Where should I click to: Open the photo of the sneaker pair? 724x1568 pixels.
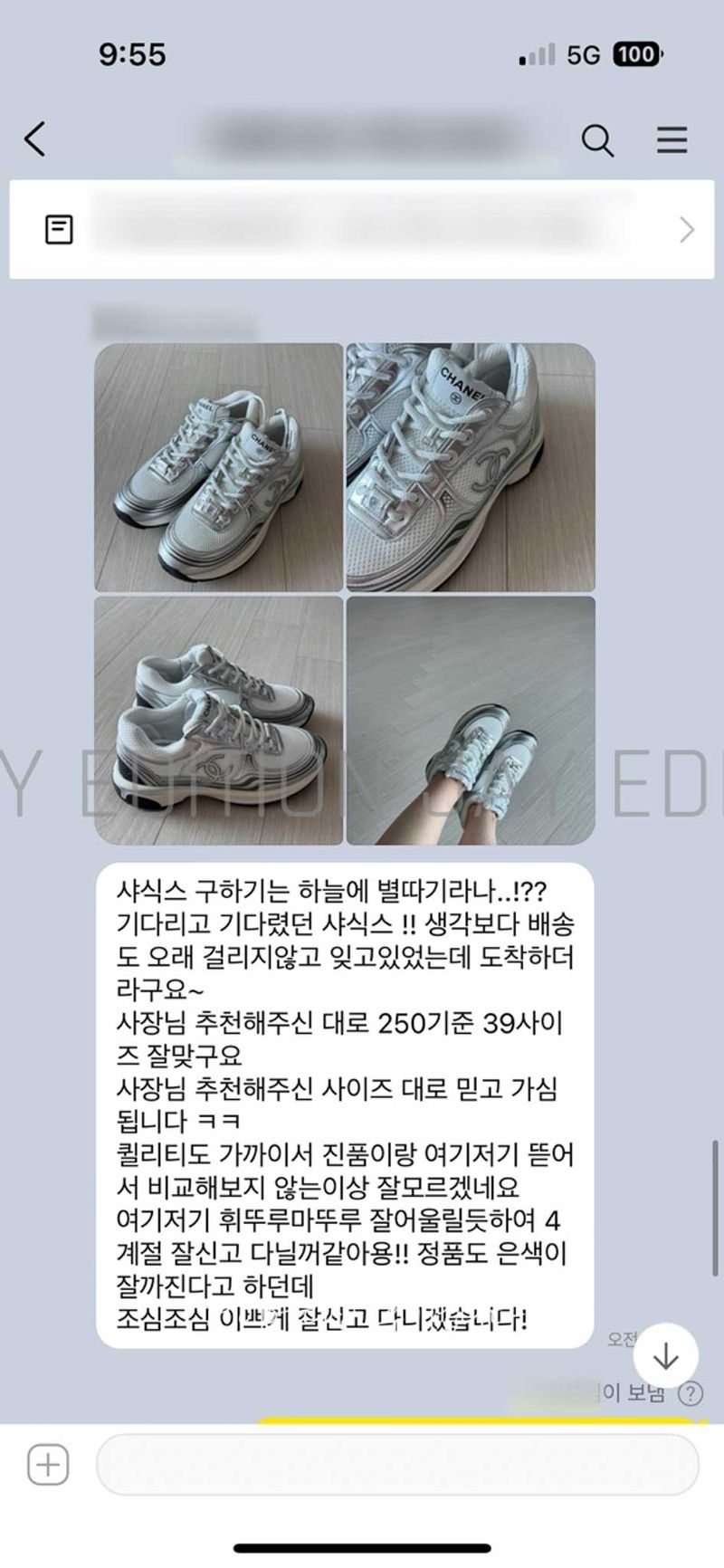[x=219, y=467]
